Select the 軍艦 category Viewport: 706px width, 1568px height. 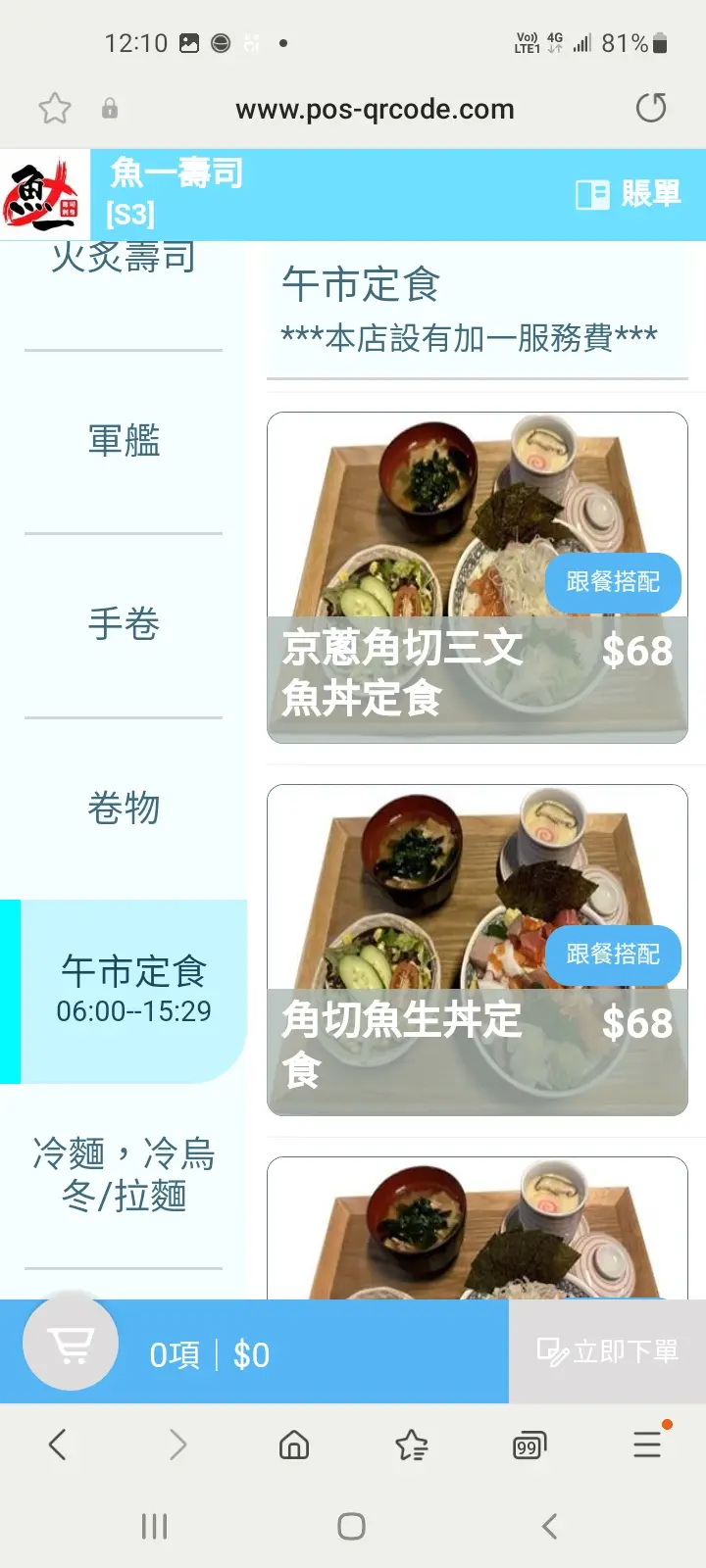[124, 441]
